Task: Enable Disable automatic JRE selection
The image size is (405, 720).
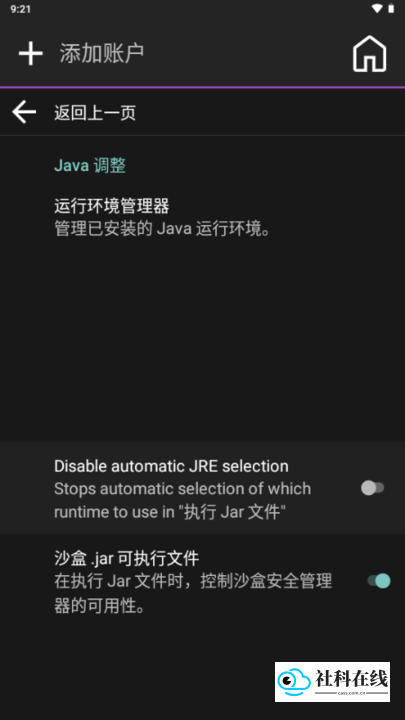Action: [x=372, y=488]
